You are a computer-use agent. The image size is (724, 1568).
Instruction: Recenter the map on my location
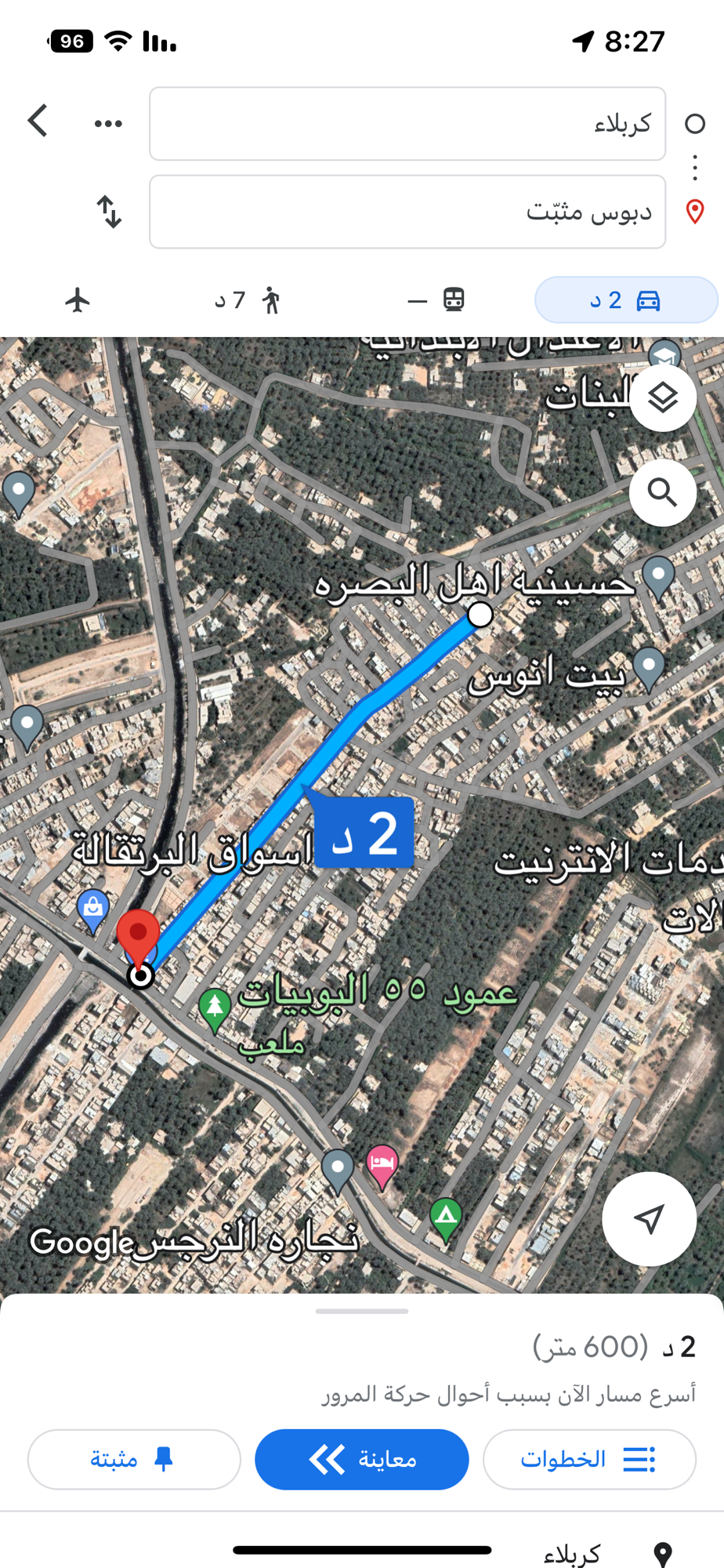click(x=649, y=1218)
